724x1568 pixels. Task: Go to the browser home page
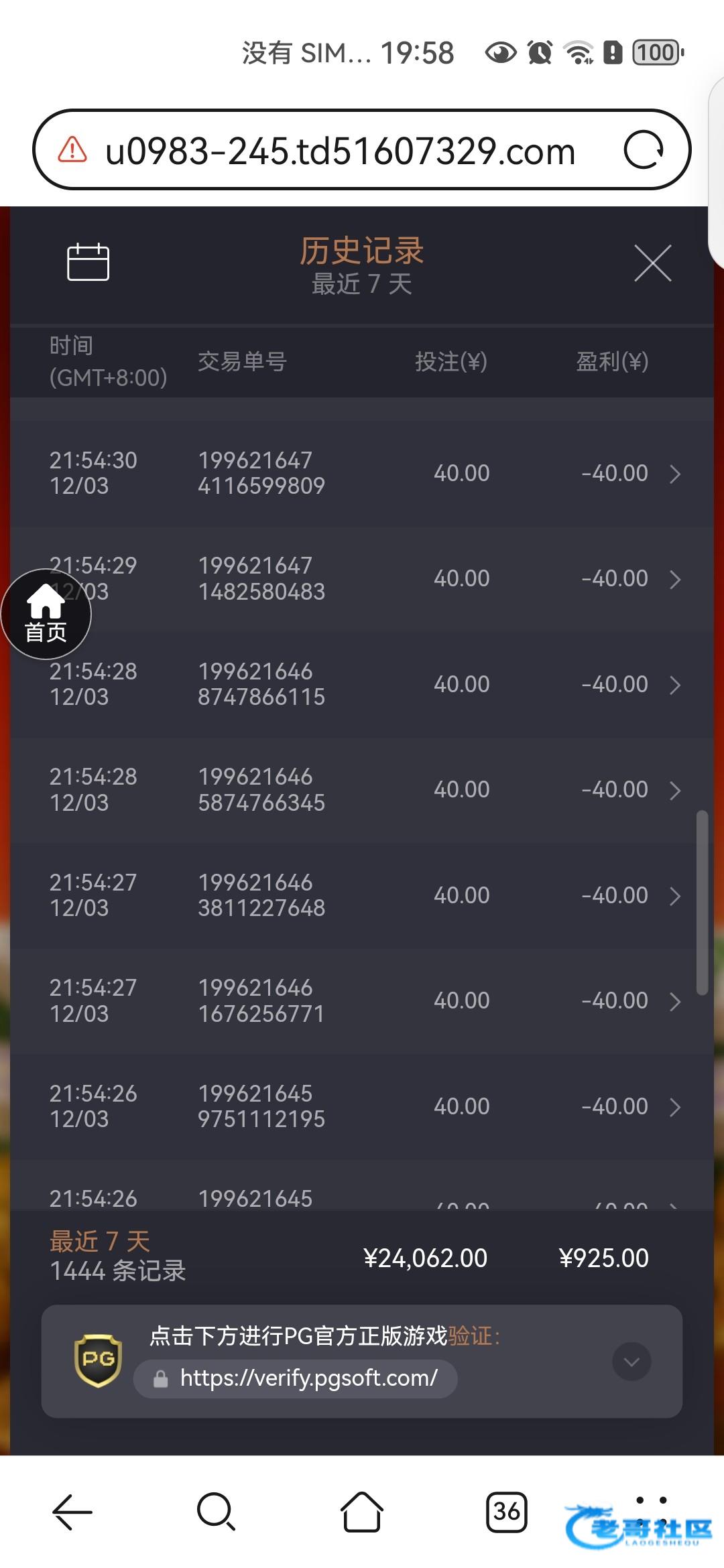361,1512
